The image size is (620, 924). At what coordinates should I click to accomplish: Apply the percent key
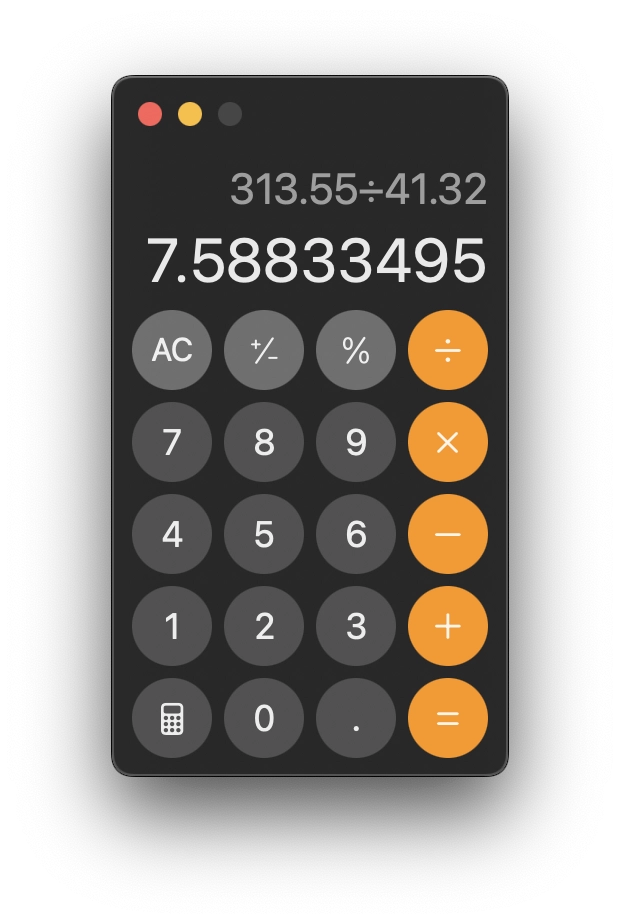pos(356,350)
